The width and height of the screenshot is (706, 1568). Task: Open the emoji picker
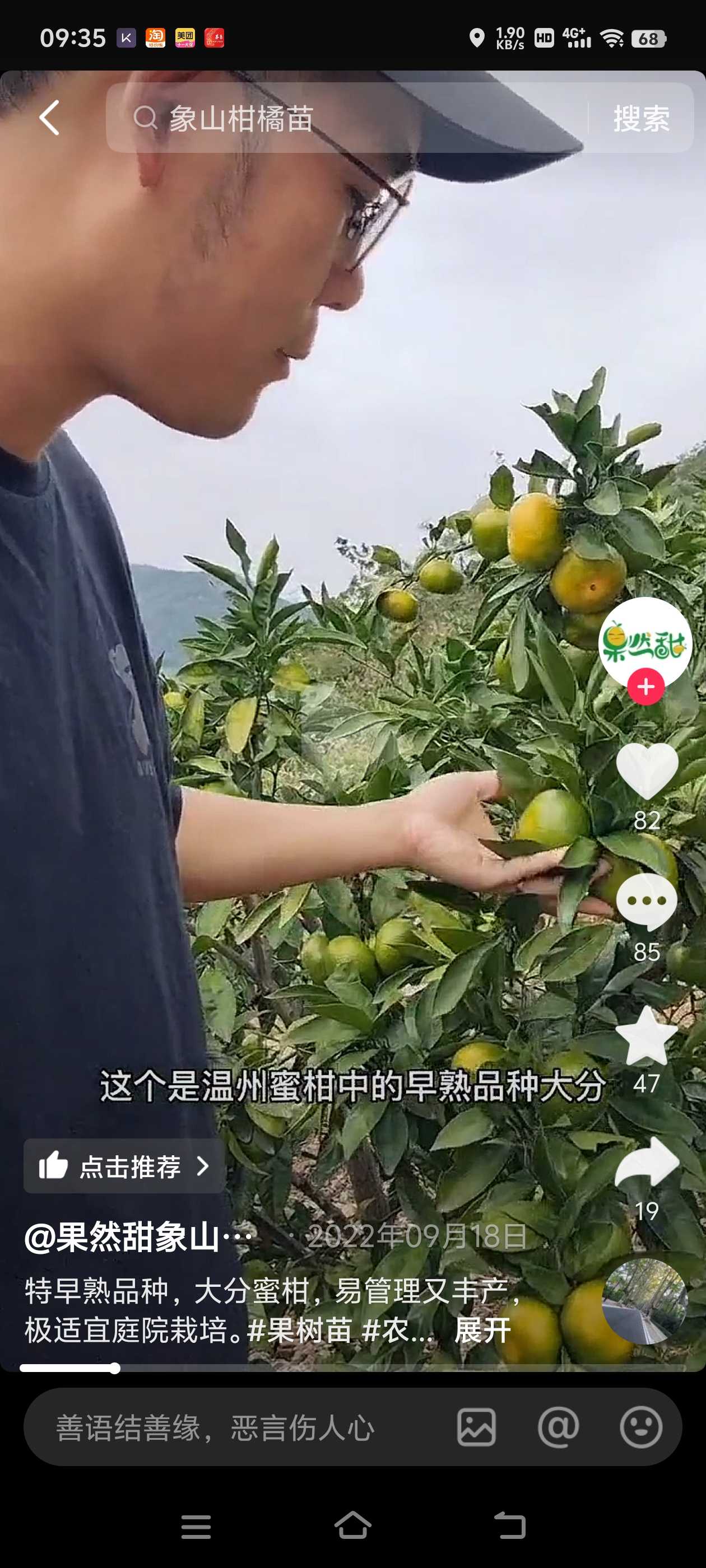[x=641, y=1427]
